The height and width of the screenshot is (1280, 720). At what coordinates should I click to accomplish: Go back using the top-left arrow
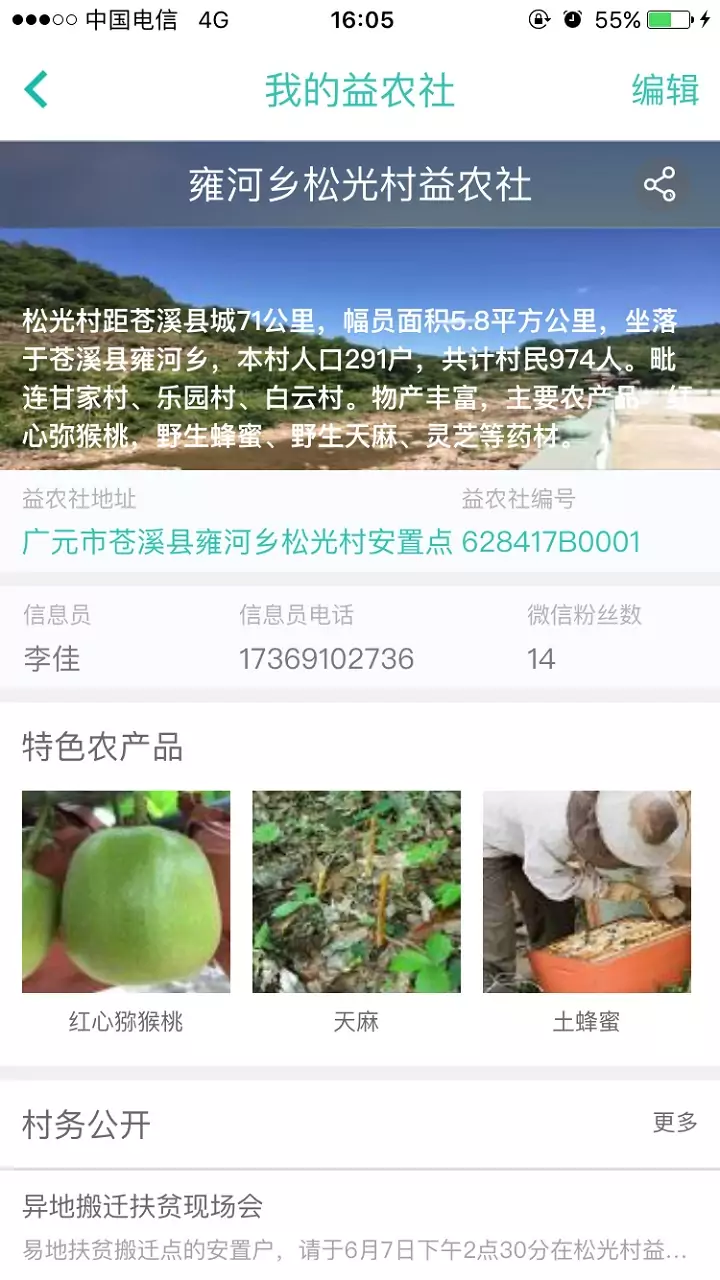[x=36, y=90]
